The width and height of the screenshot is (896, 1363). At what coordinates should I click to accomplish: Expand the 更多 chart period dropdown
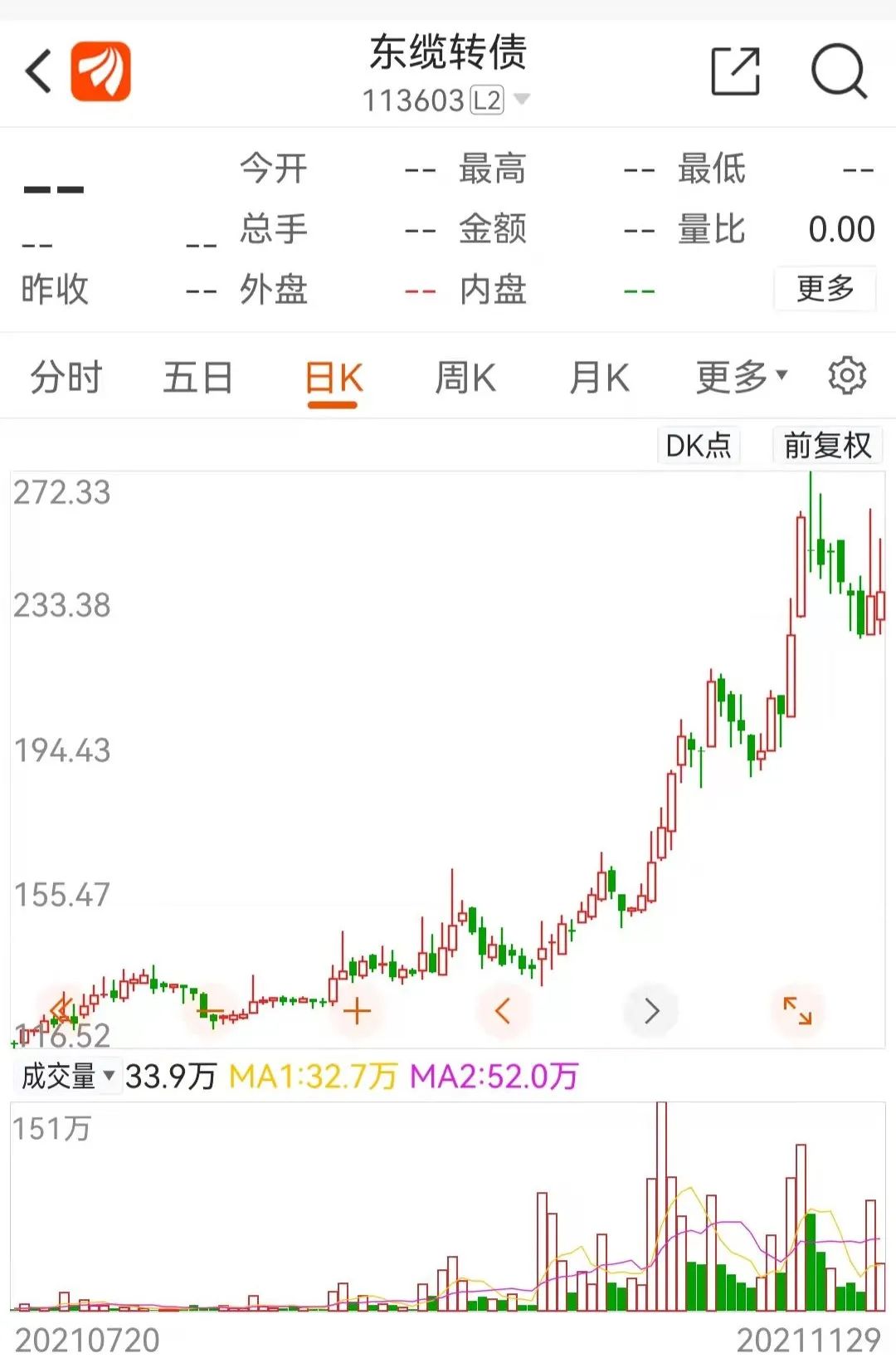(741, 379)
